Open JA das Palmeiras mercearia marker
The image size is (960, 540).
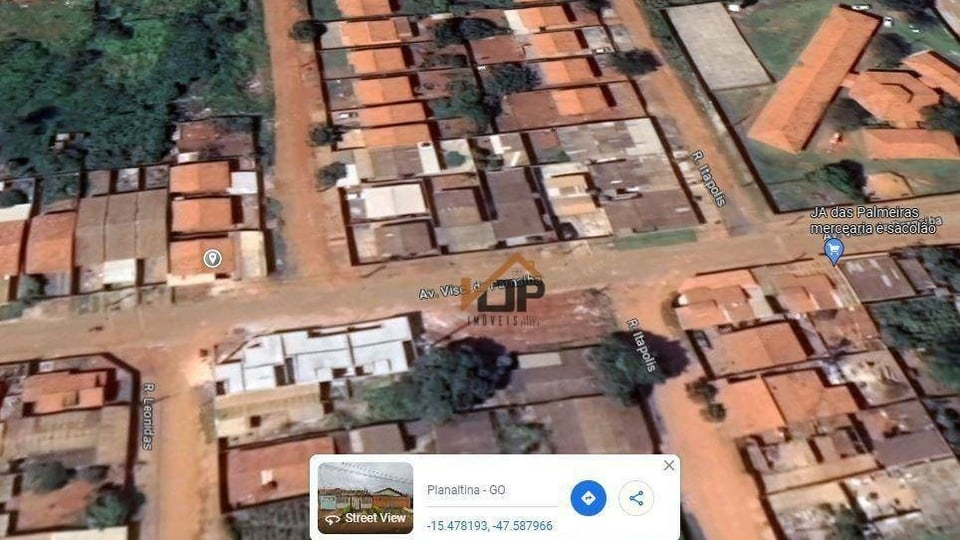click(834, 250)
